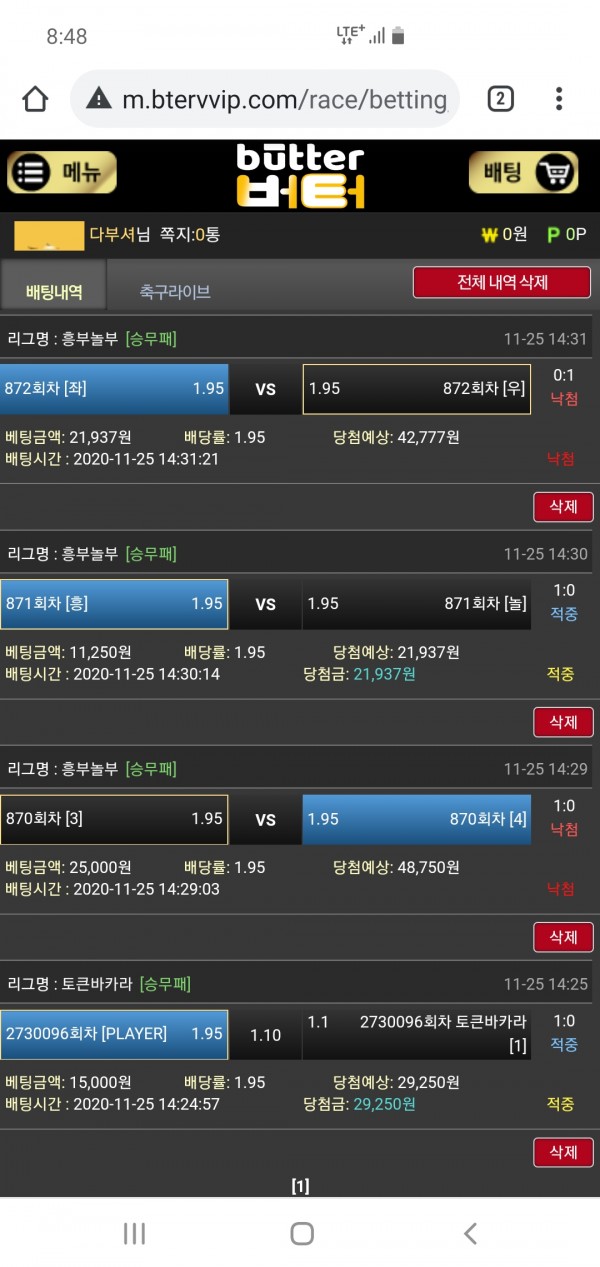Switch to the 배팅내역 tab

53,292
